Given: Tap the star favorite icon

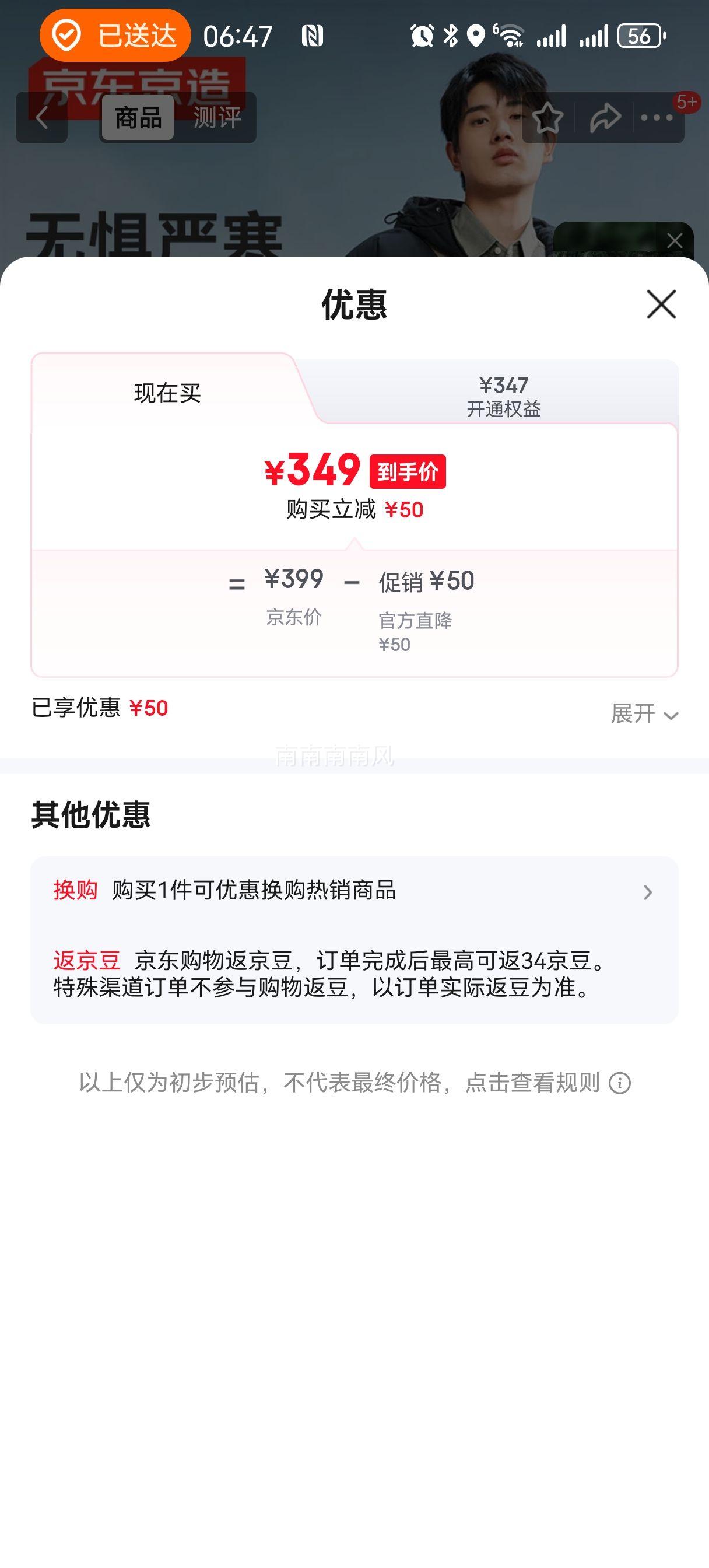Looking at the screenshot, I should pos(548,118).
